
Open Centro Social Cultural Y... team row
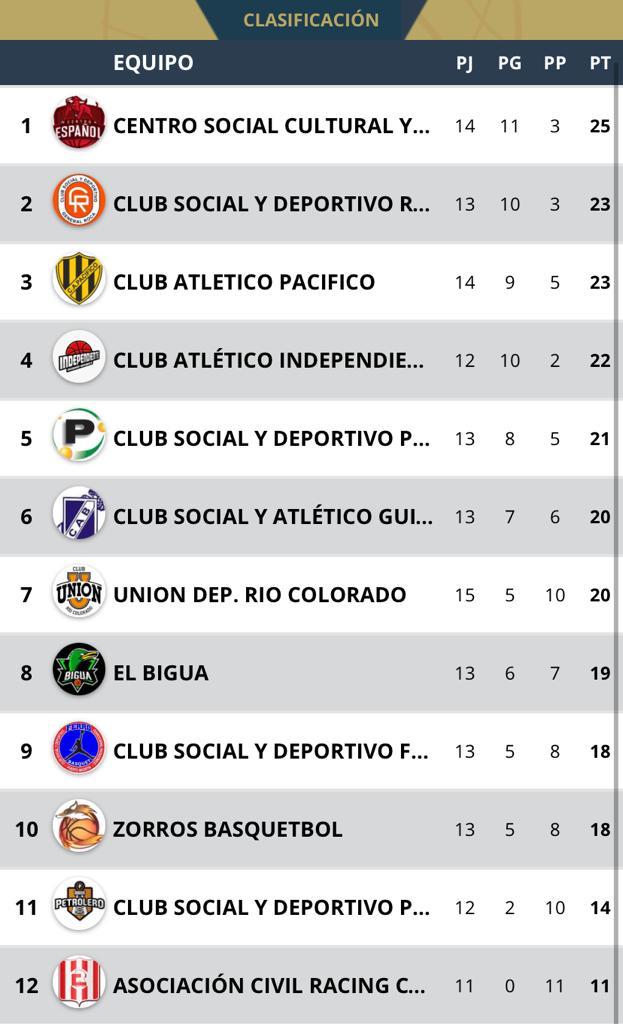tap(271, 126)
